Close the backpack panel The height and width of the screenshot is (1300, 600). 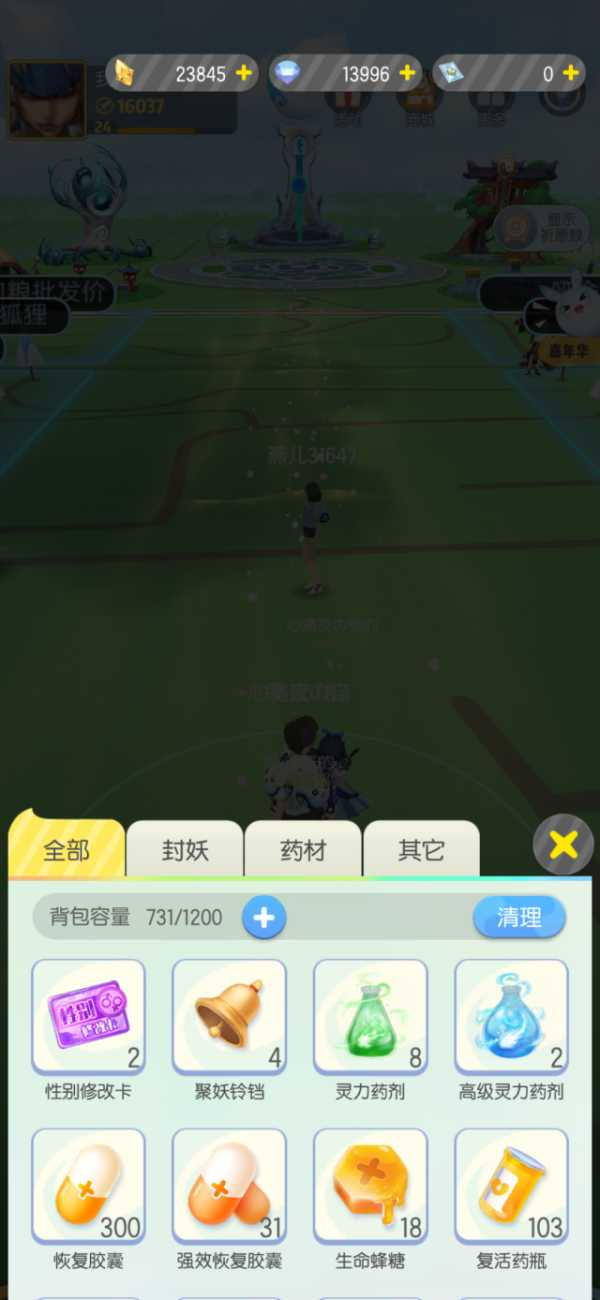point(563,845)
